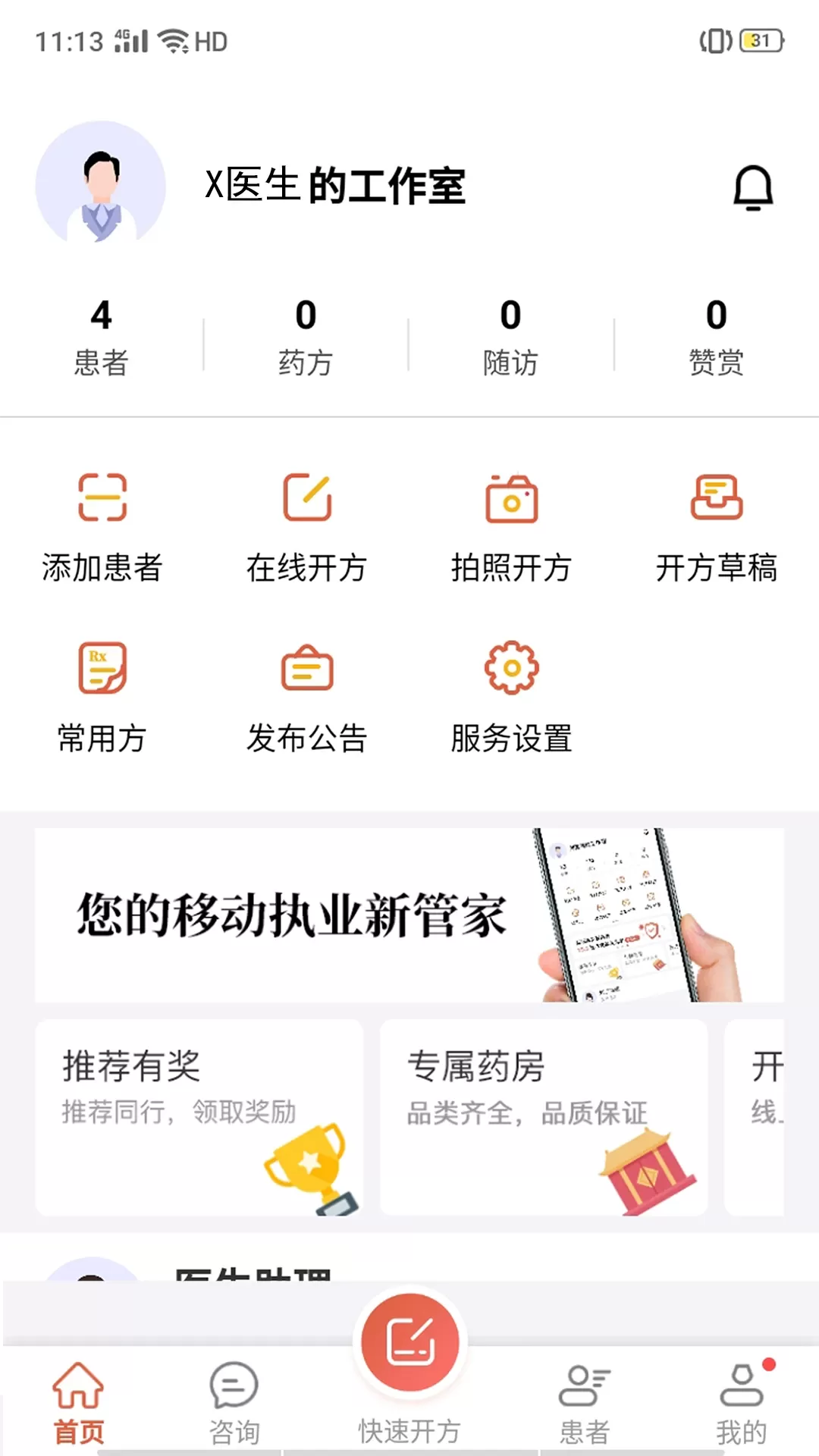Screen dimensions: 819x1456
Task: Open the 专属药房 card
Action: point(543,1117)
